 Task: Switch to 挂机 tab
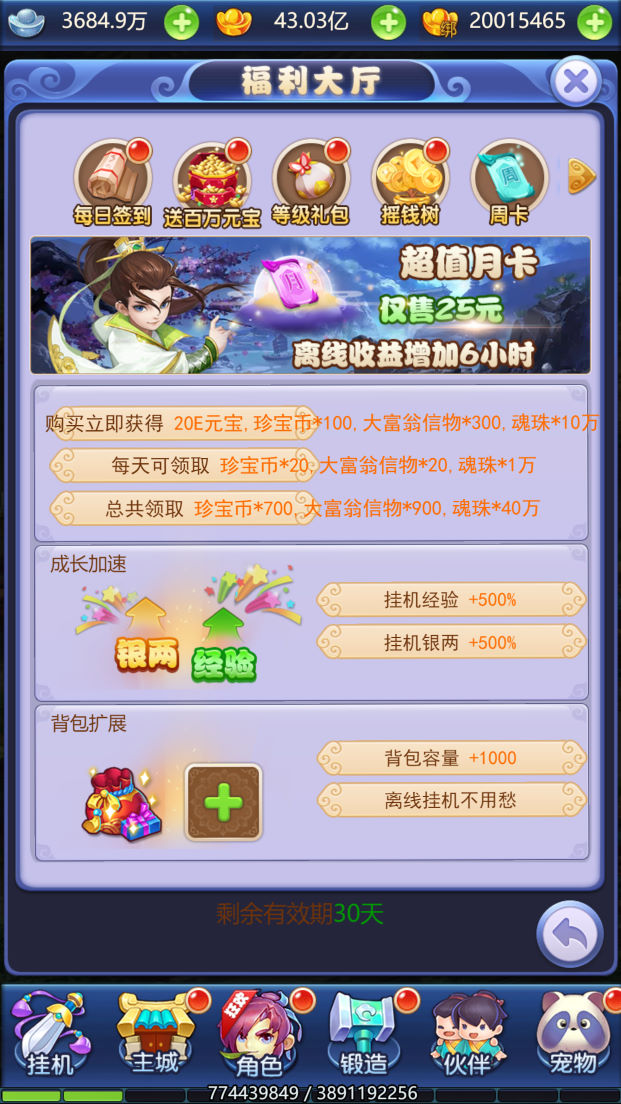51,1033
